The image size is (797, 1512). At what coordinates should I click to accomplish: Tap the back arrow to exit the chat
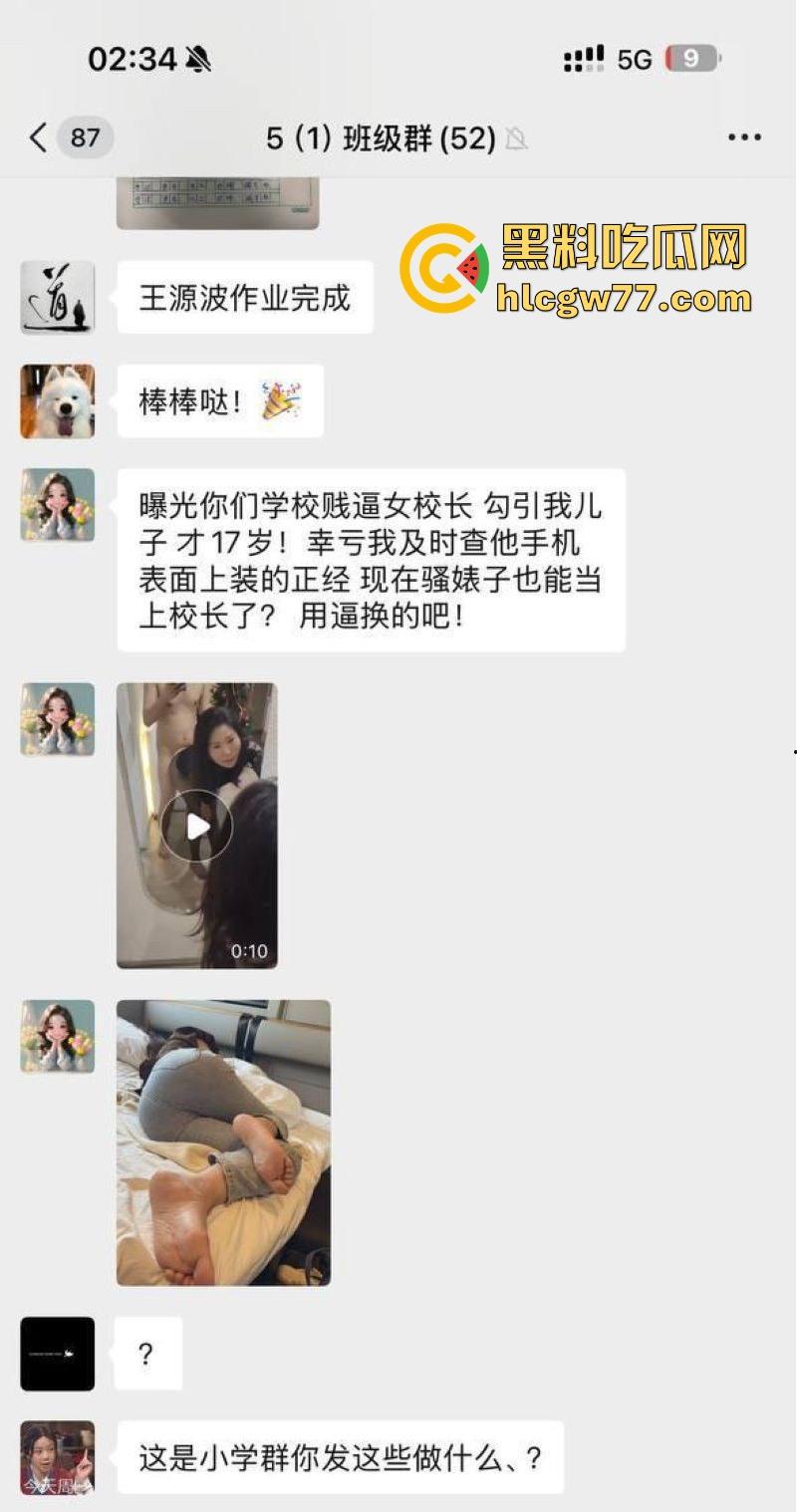[x=37, y=138]
